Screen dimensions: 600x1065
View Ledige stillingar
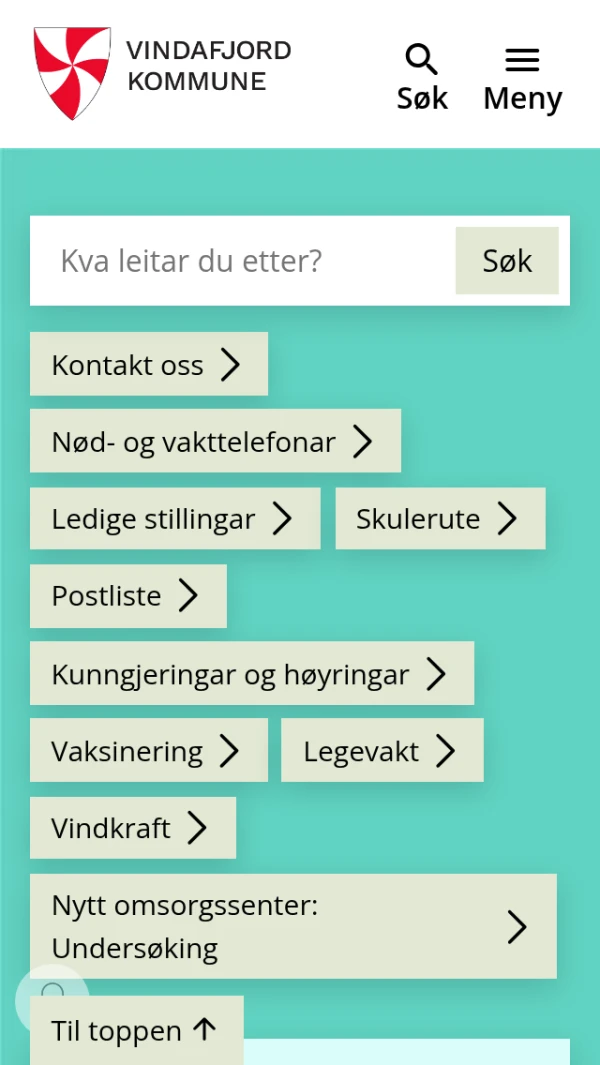click(174, 518)
